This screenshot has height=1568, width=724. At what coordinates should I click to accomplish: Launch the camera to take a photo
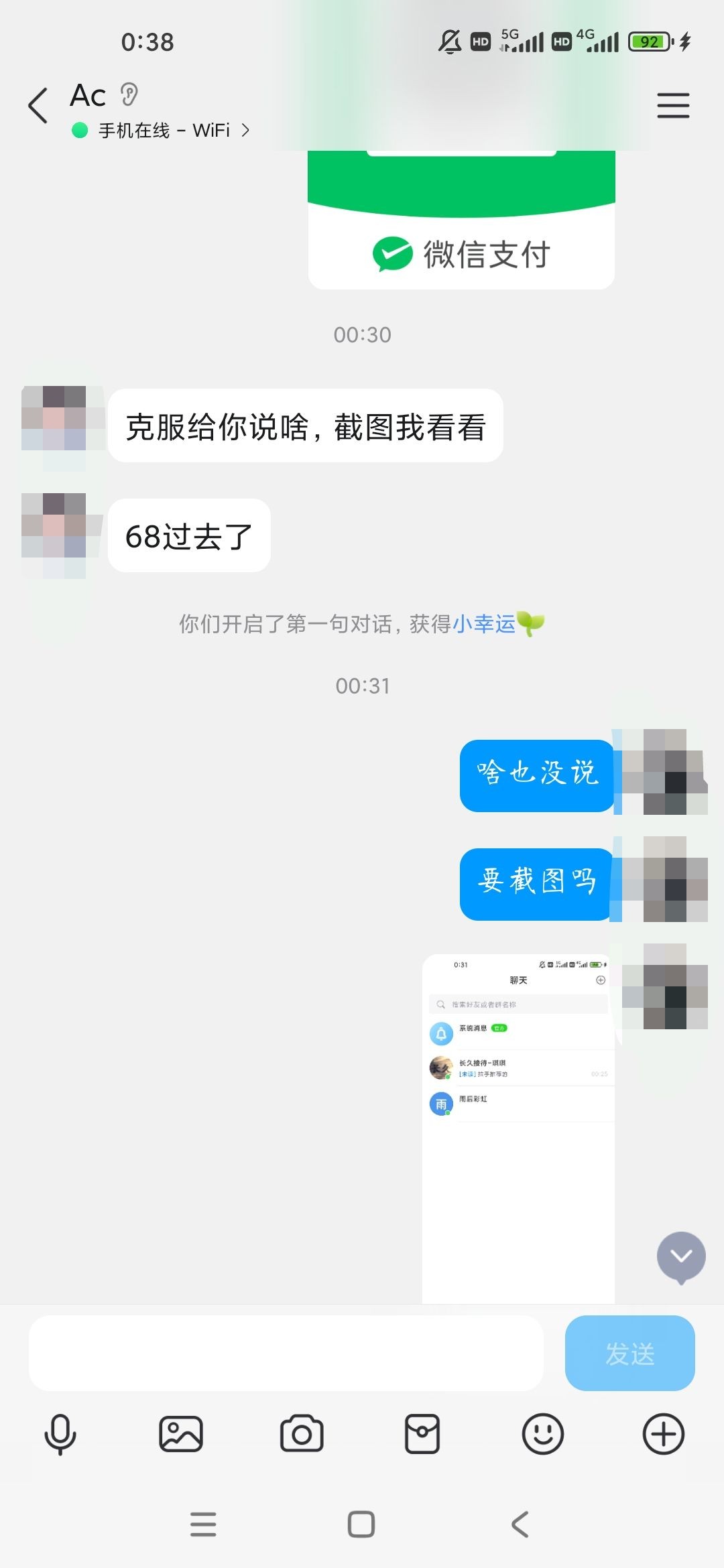[302, 1434]
